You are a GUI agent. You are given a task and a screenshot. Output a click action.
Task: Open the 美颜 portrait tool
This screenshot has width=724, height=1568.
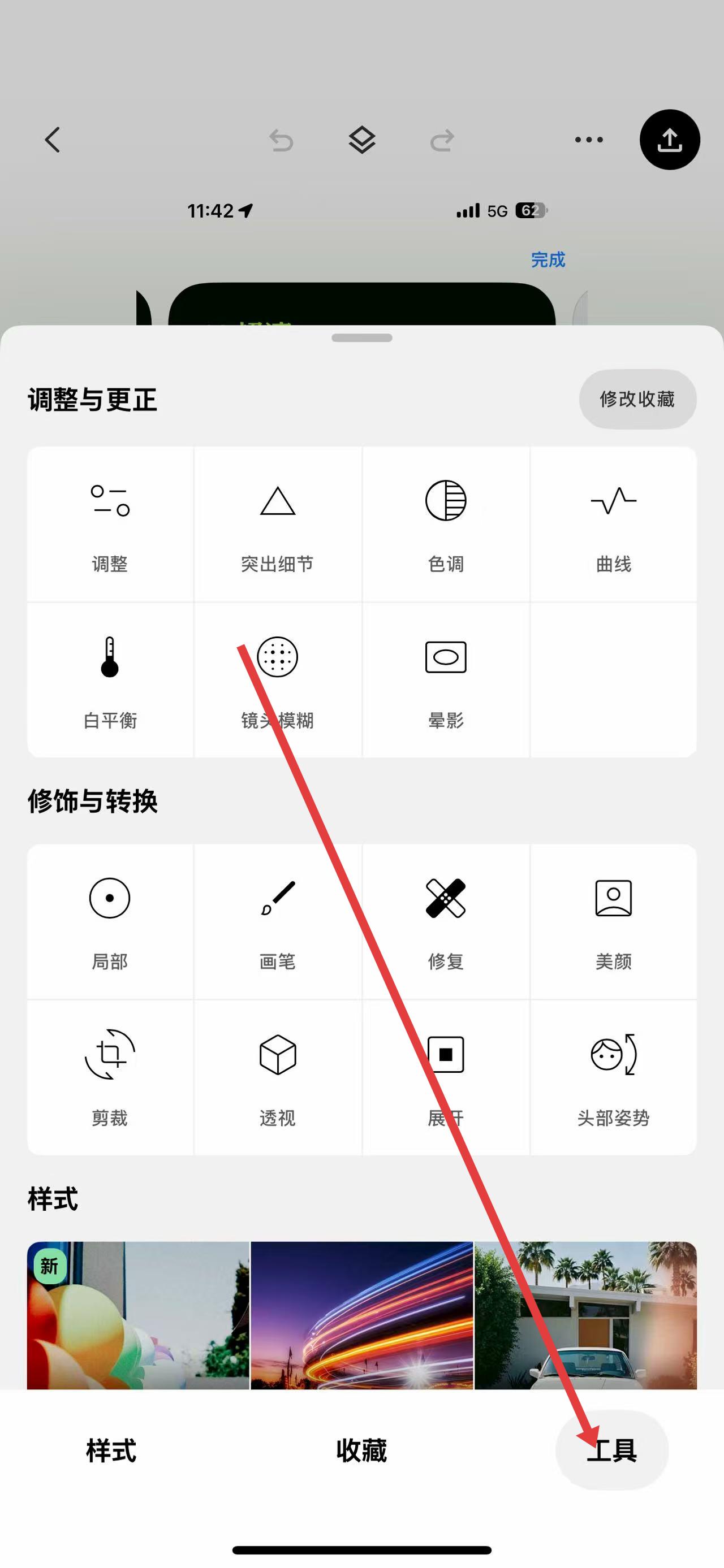point(613,921)
